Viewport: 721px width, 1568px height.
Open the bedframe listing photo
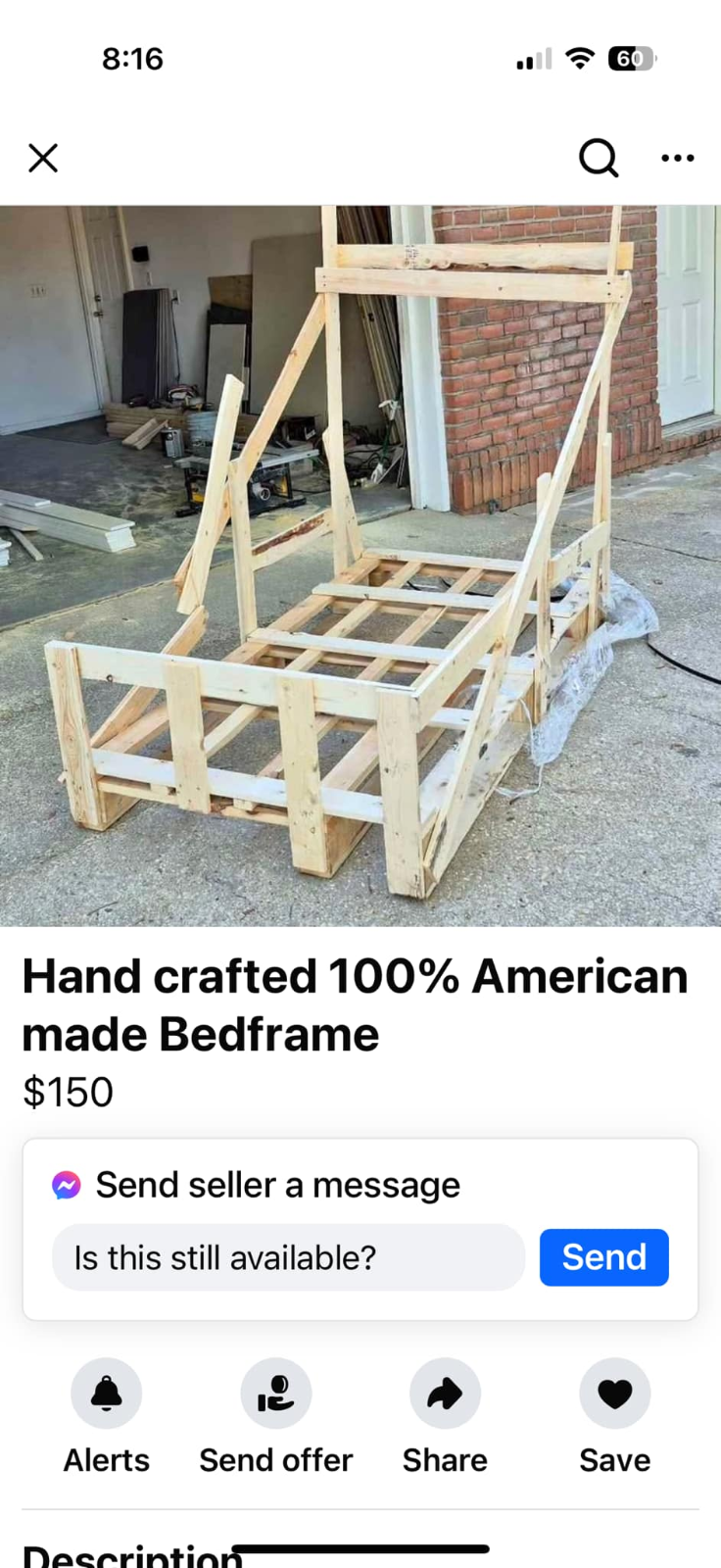click(360, 565)
